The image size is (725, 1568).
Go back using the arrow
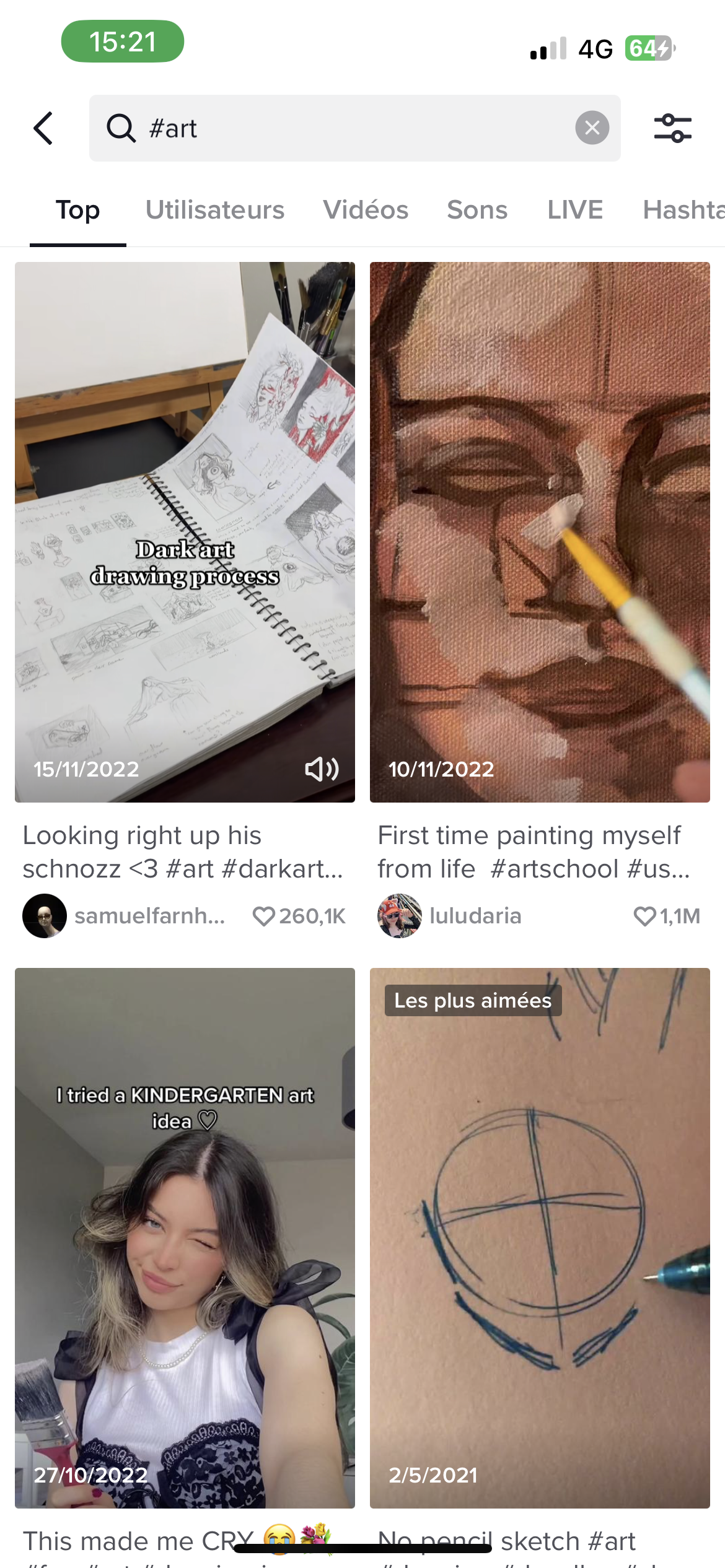point(43,128)
